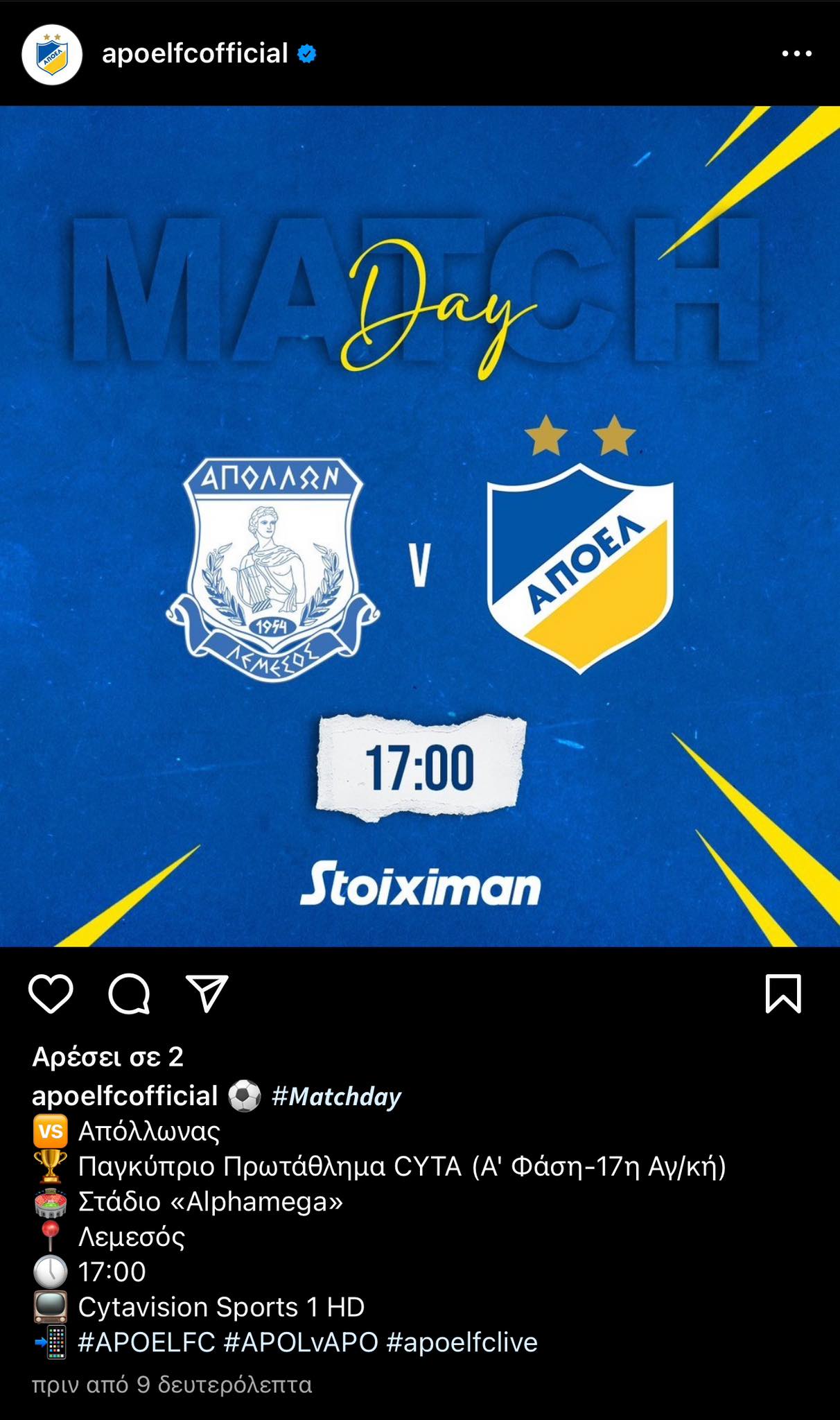Open the apoelfcofficial username in header
This screenshot has width=840, height=1420.
click(x=195, y=54)
